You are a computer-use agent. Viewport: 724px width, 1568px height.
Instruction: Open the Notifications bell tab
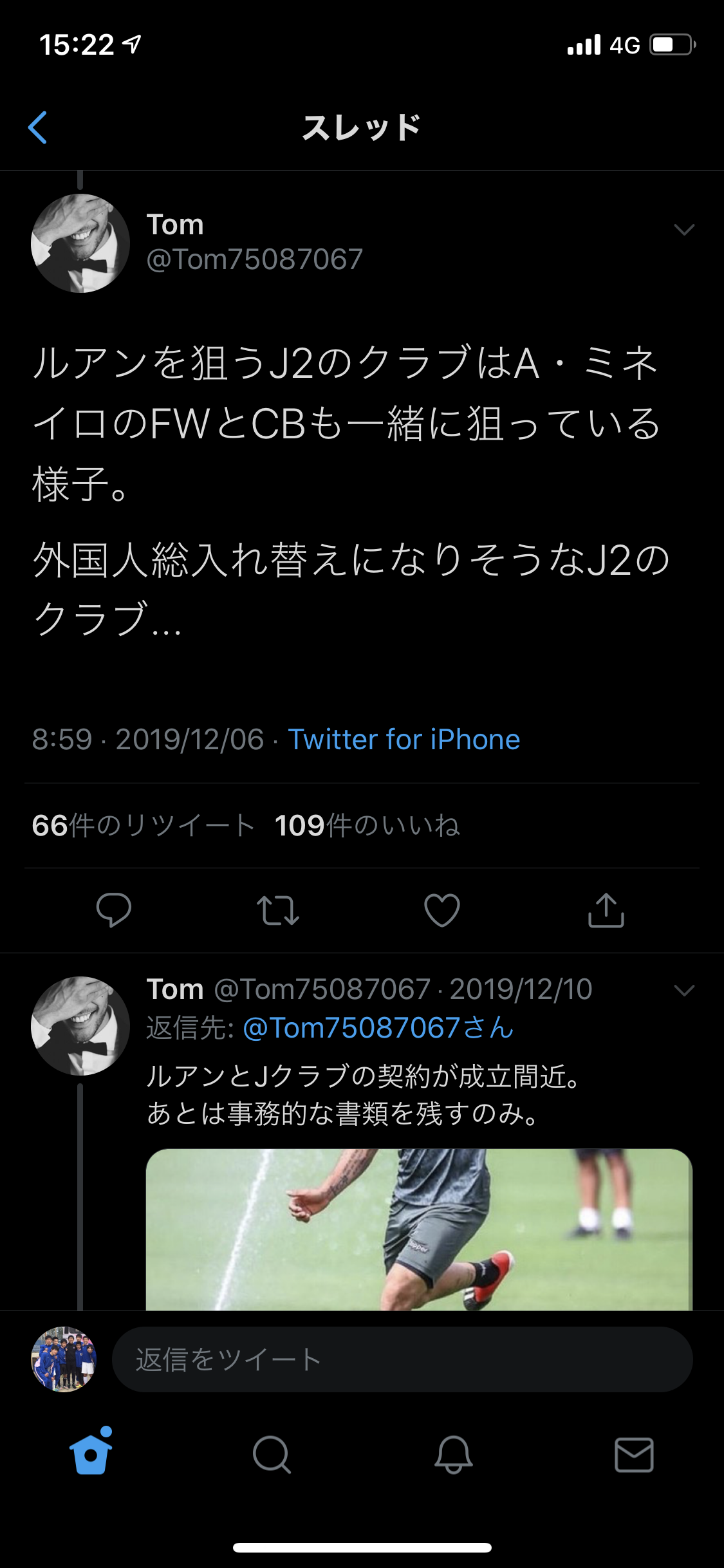coord(454,1455)
